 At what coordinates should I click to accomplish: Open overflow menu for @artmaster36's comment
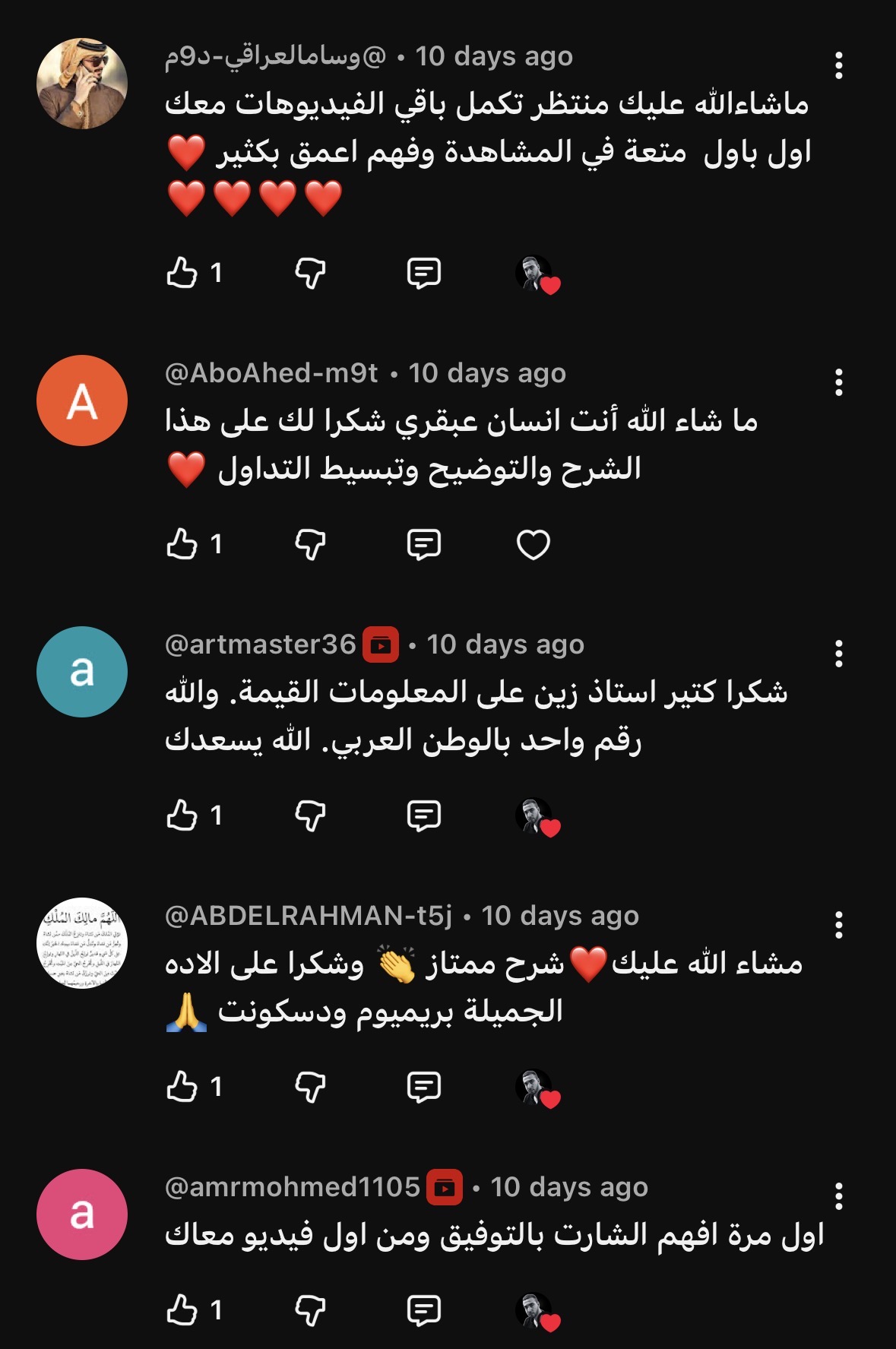838,654
